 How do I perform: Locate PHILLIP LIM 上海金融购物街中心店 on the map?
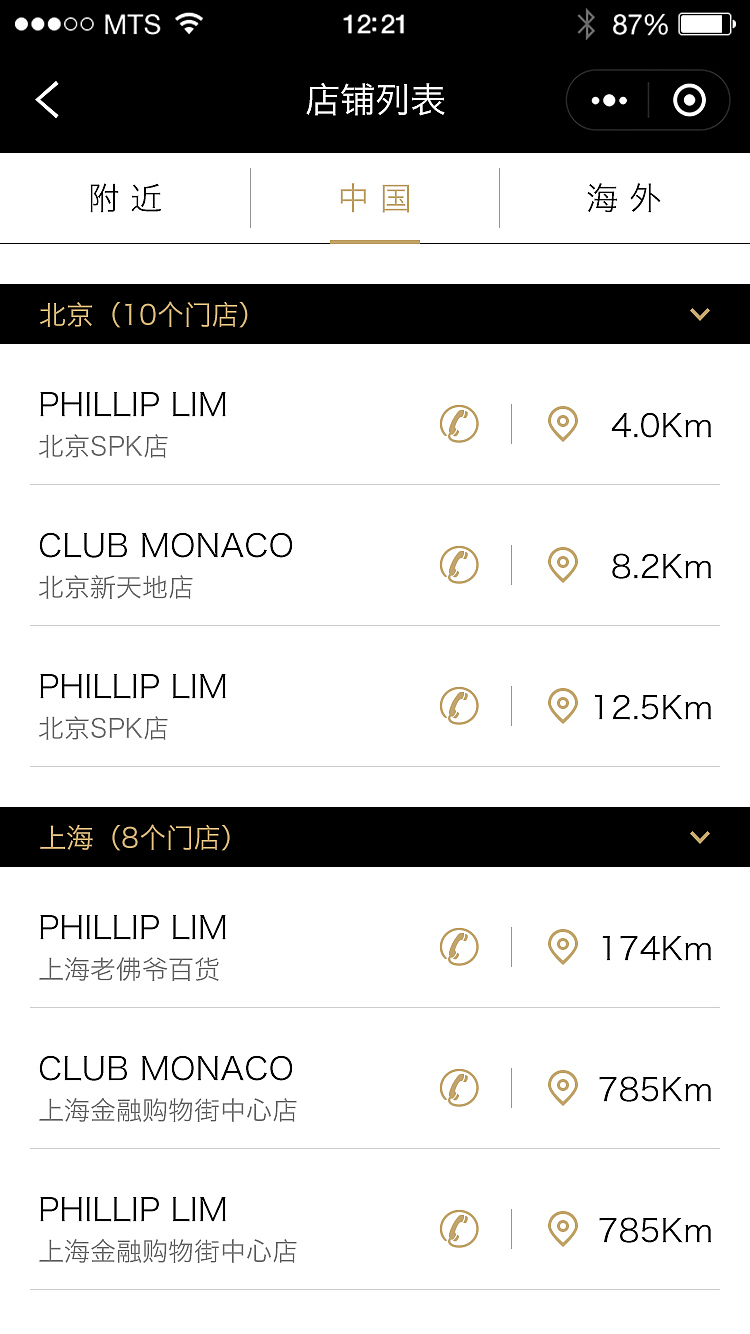[563, 1229]
